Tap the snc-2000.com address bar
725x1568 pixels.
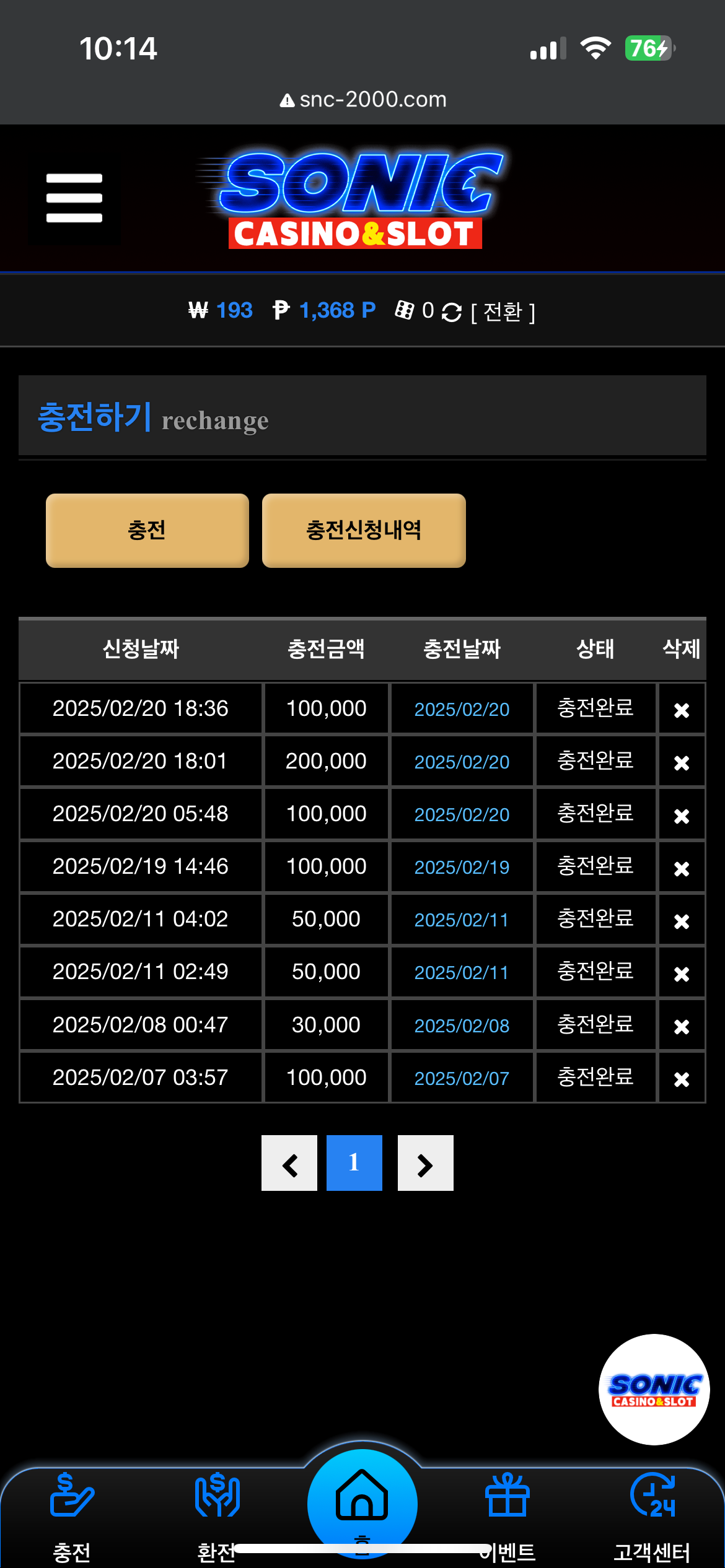(363, 99)
